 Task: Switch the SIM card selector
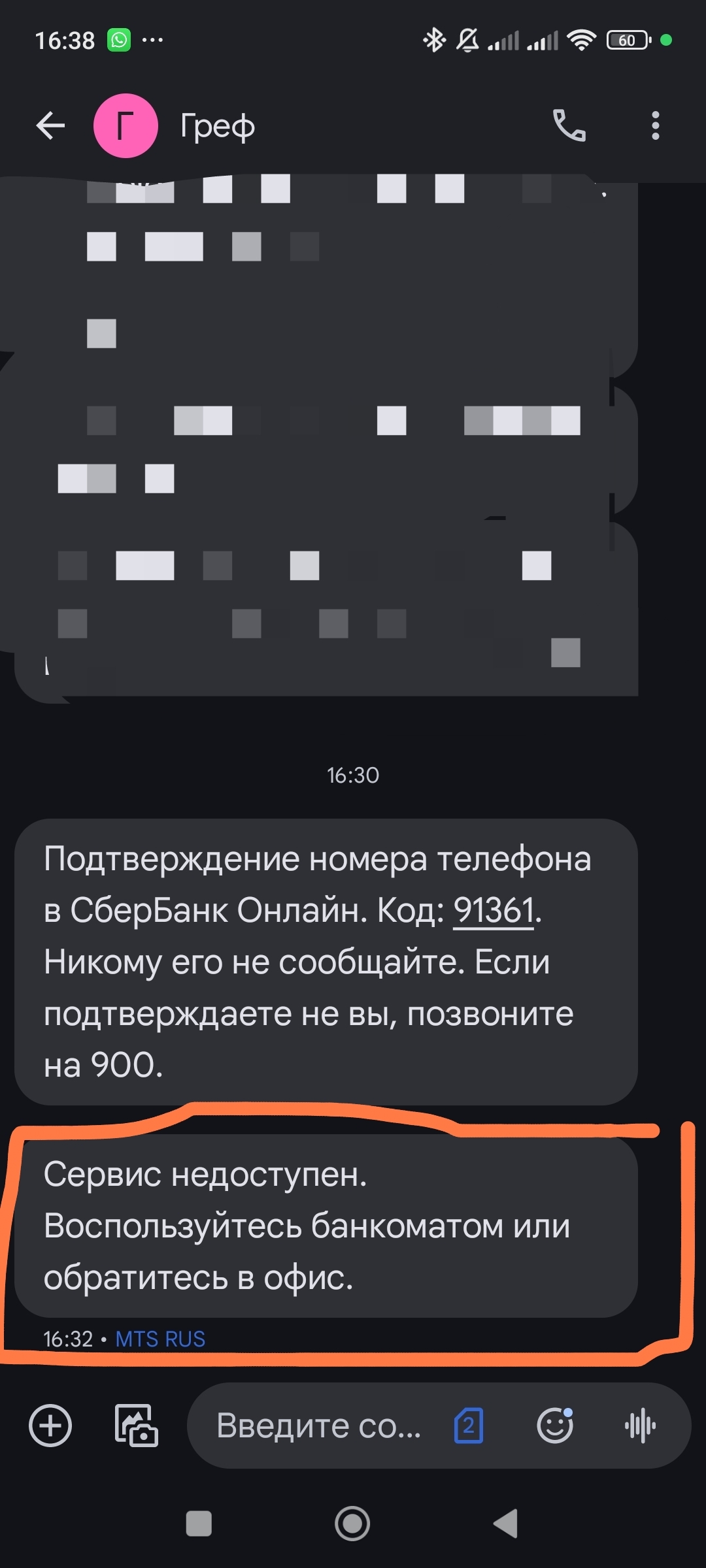469,1425
